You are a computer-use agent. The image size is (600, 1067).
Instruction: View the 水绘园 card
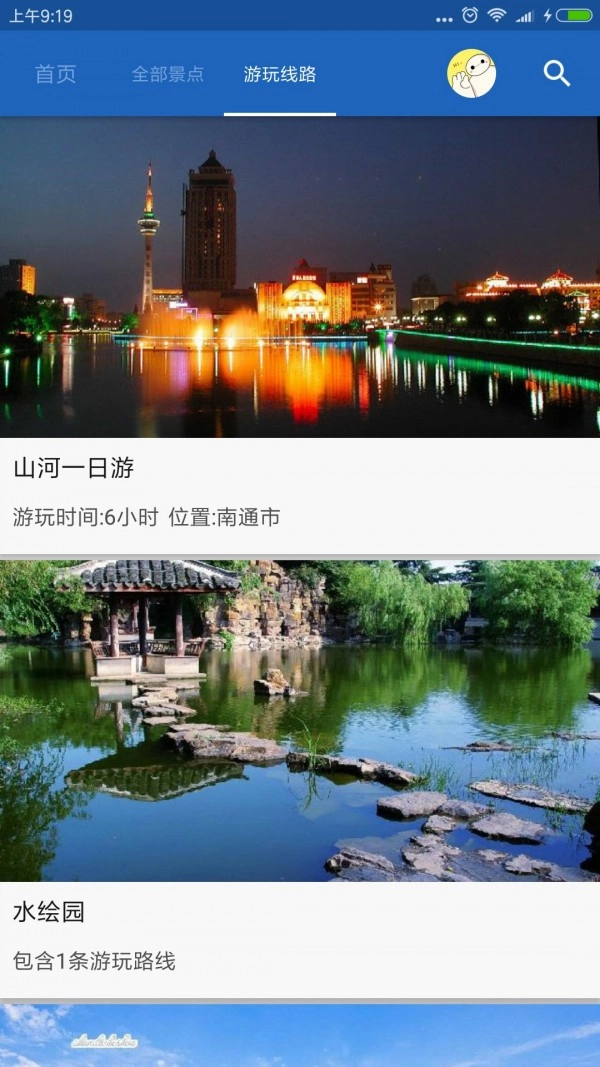click(300, 778)
